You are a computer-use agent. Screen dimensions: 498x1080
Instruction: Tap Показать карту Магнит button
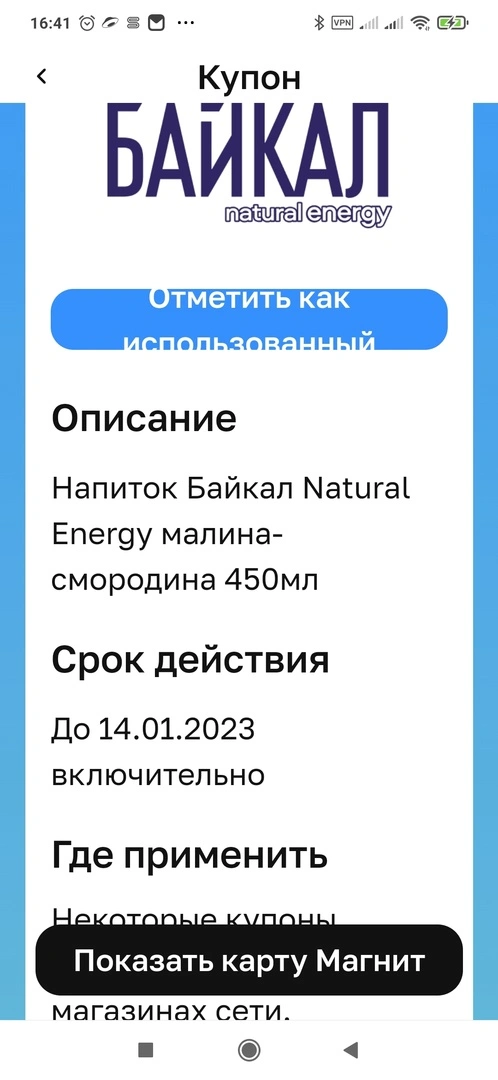click(249, 959)
